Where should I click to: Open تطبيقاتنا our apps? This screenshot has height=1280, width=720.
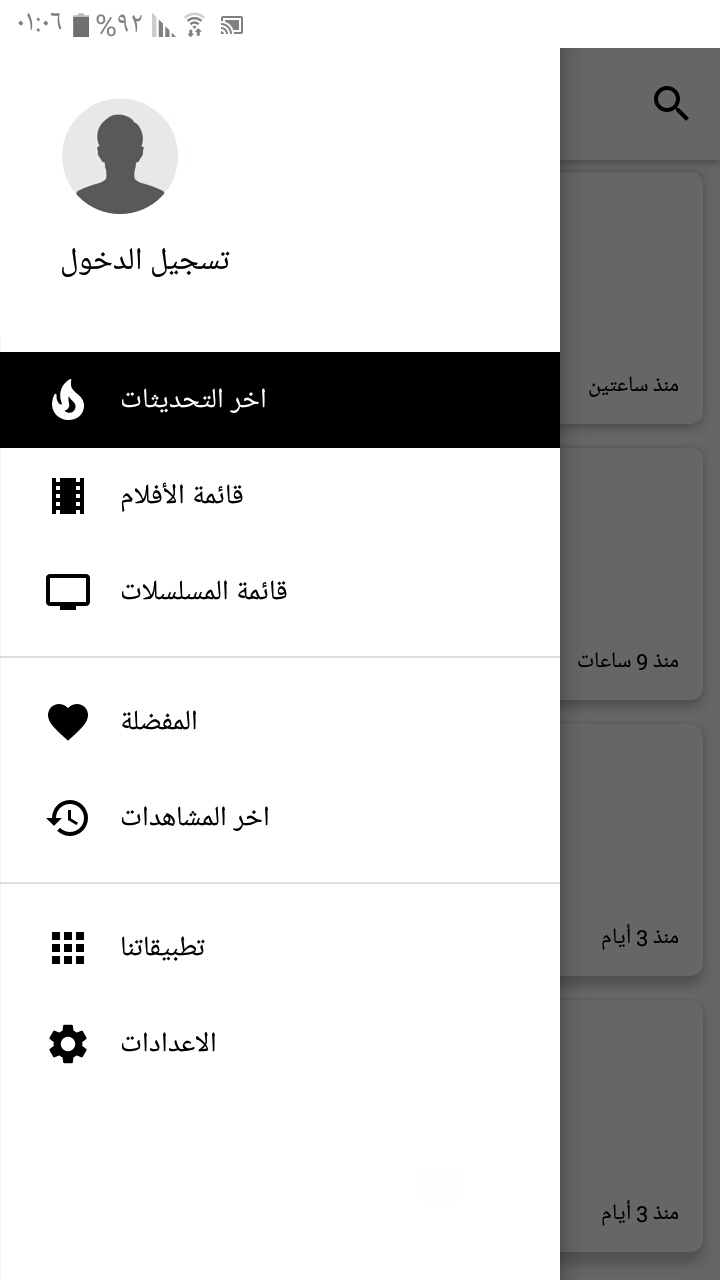pyautogui.click(x=280, y=948)
